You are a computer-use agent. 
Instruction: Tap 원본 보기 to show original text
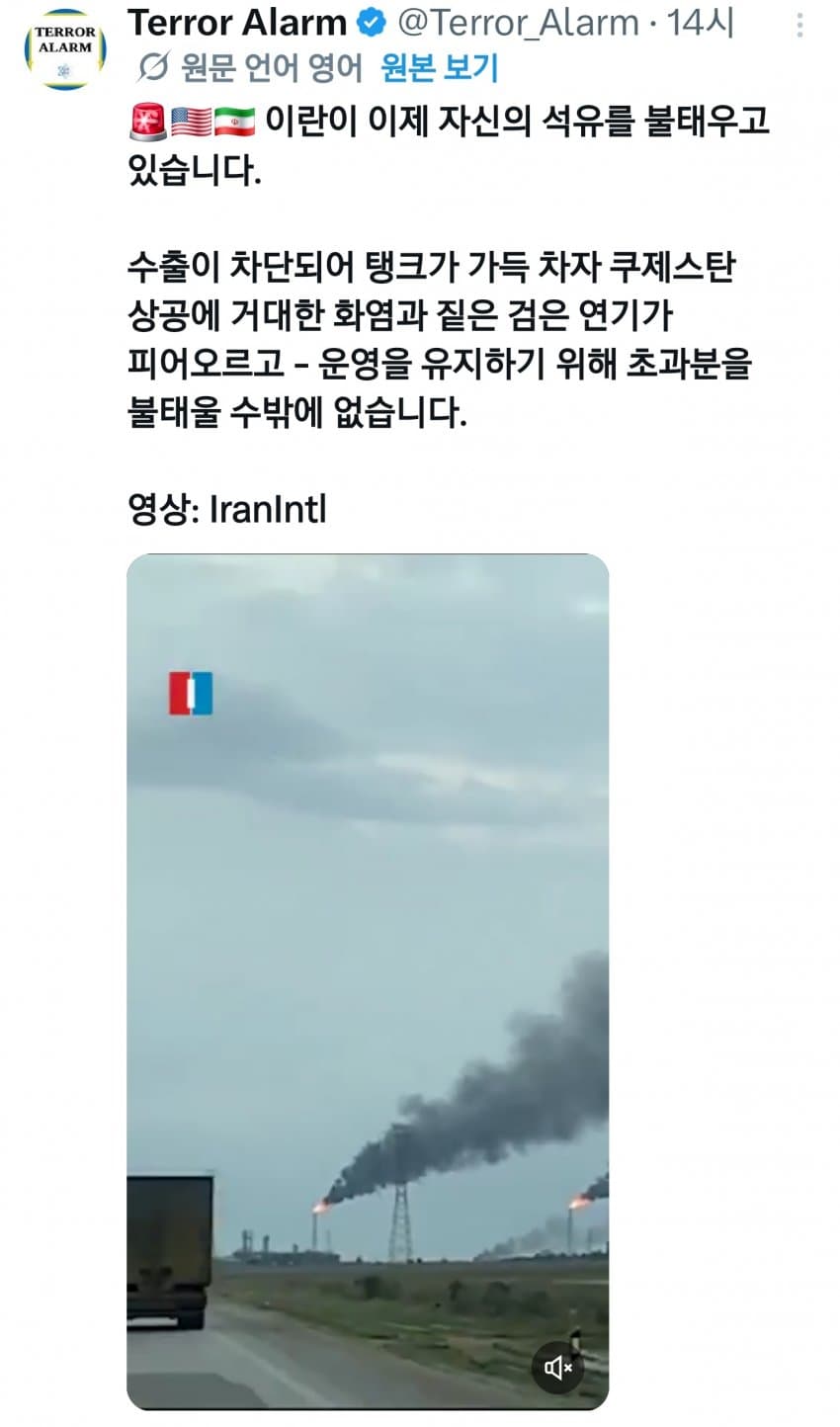click(x=439, y=67)
